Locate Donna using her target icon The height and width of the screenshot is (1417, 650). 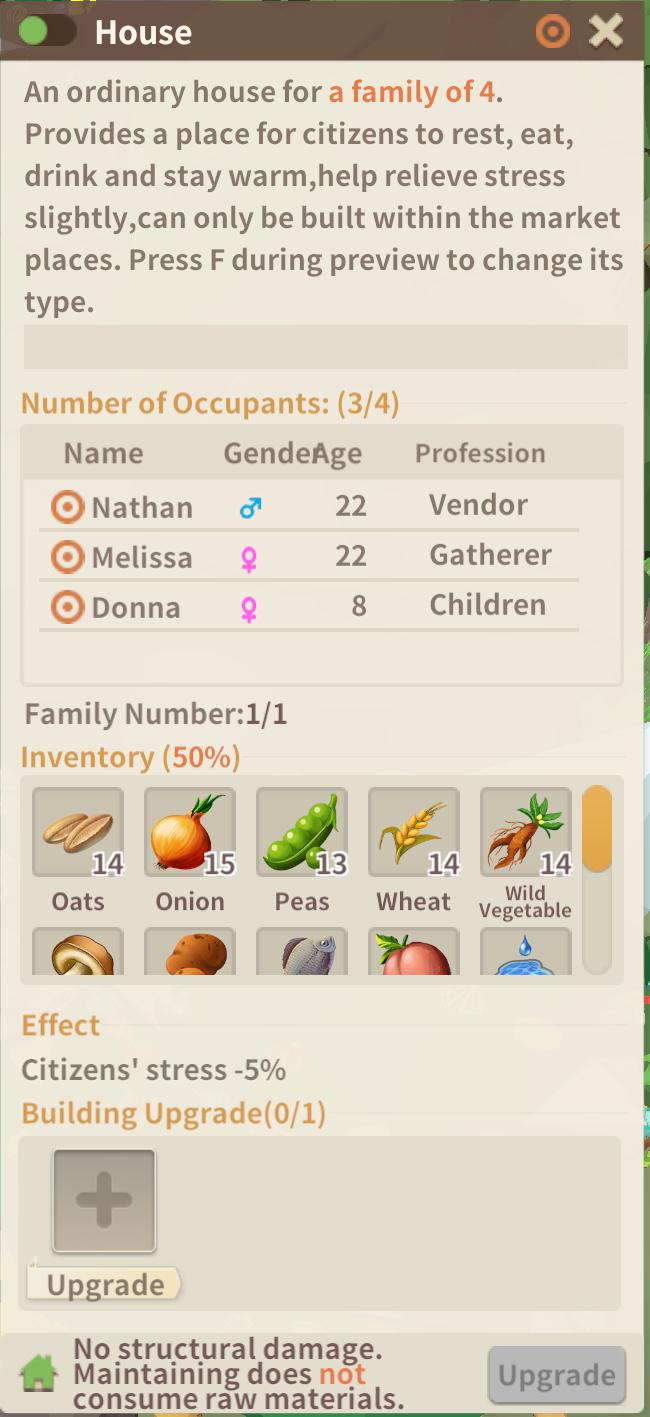click(x=67, y=607)
